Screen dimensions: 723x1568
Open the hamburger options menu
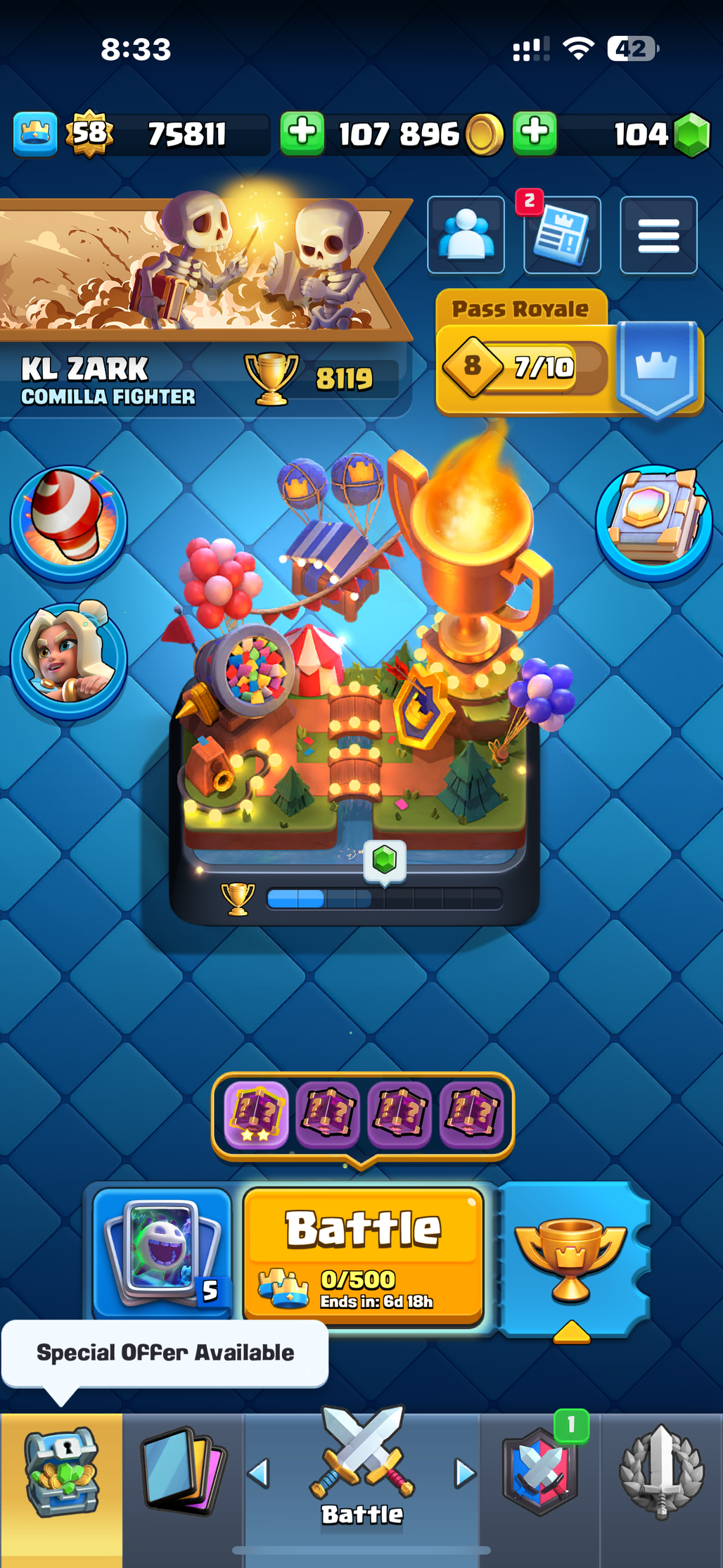point(658,235)
